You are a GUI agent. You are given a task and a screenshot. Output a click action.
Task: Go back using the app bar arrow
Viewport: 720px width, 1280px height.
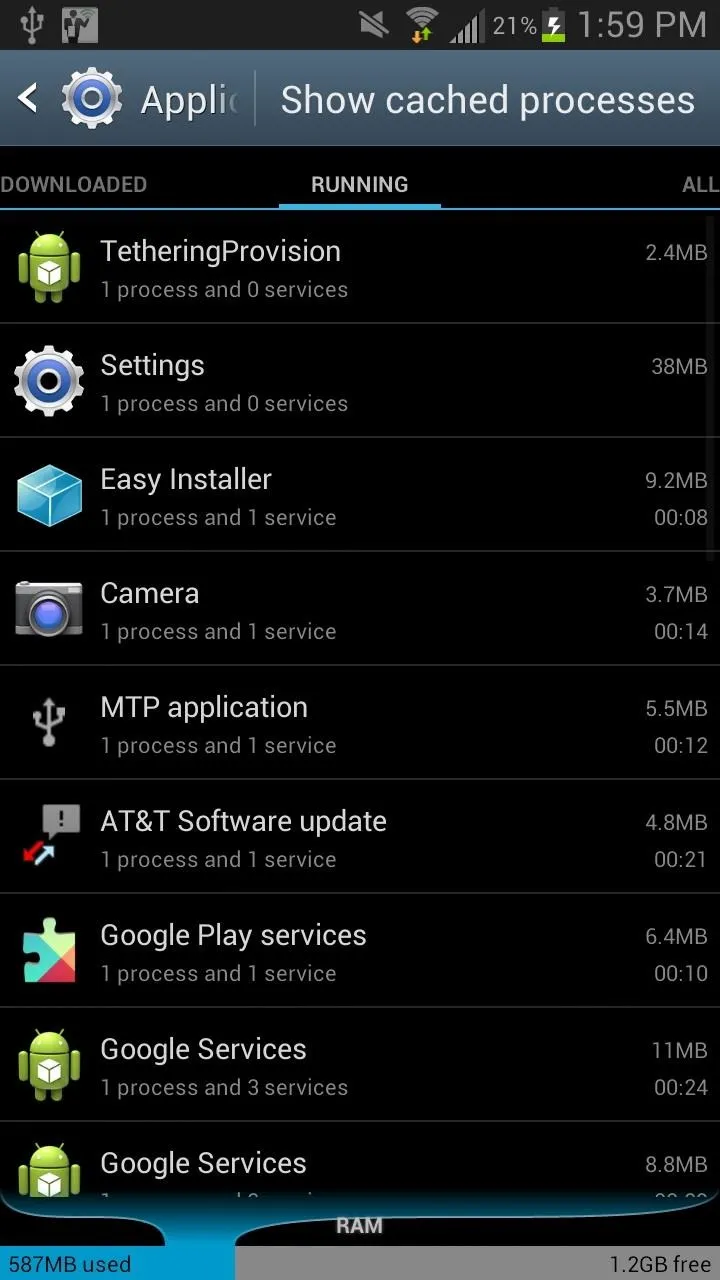click(x=28, y=98)
